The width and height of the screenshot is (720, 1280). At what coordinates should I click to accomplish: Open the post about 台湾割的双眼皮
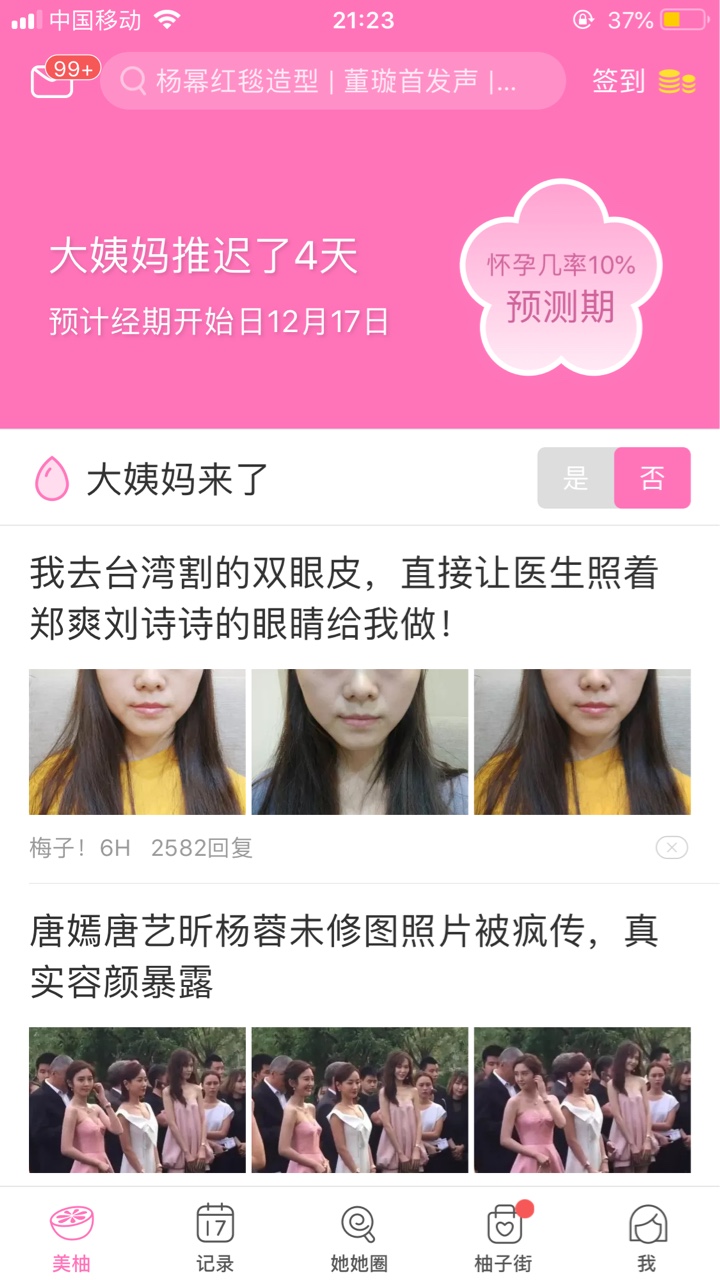tap(344, 599)
